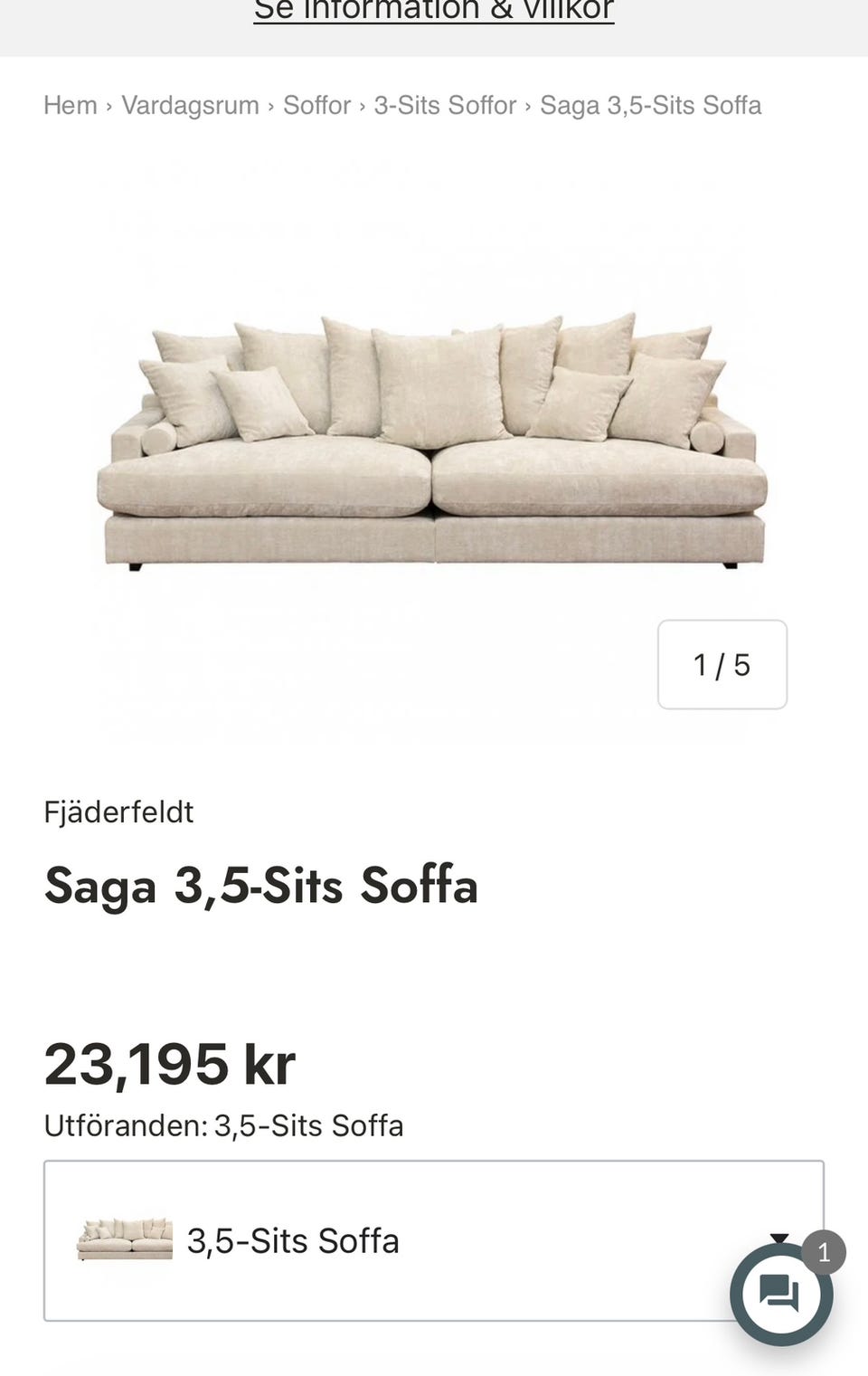Open Vardagsrum from the breadcrumb trail
Image resolution: width=868 pixels, height=1376 pixels.
point(189,105)
